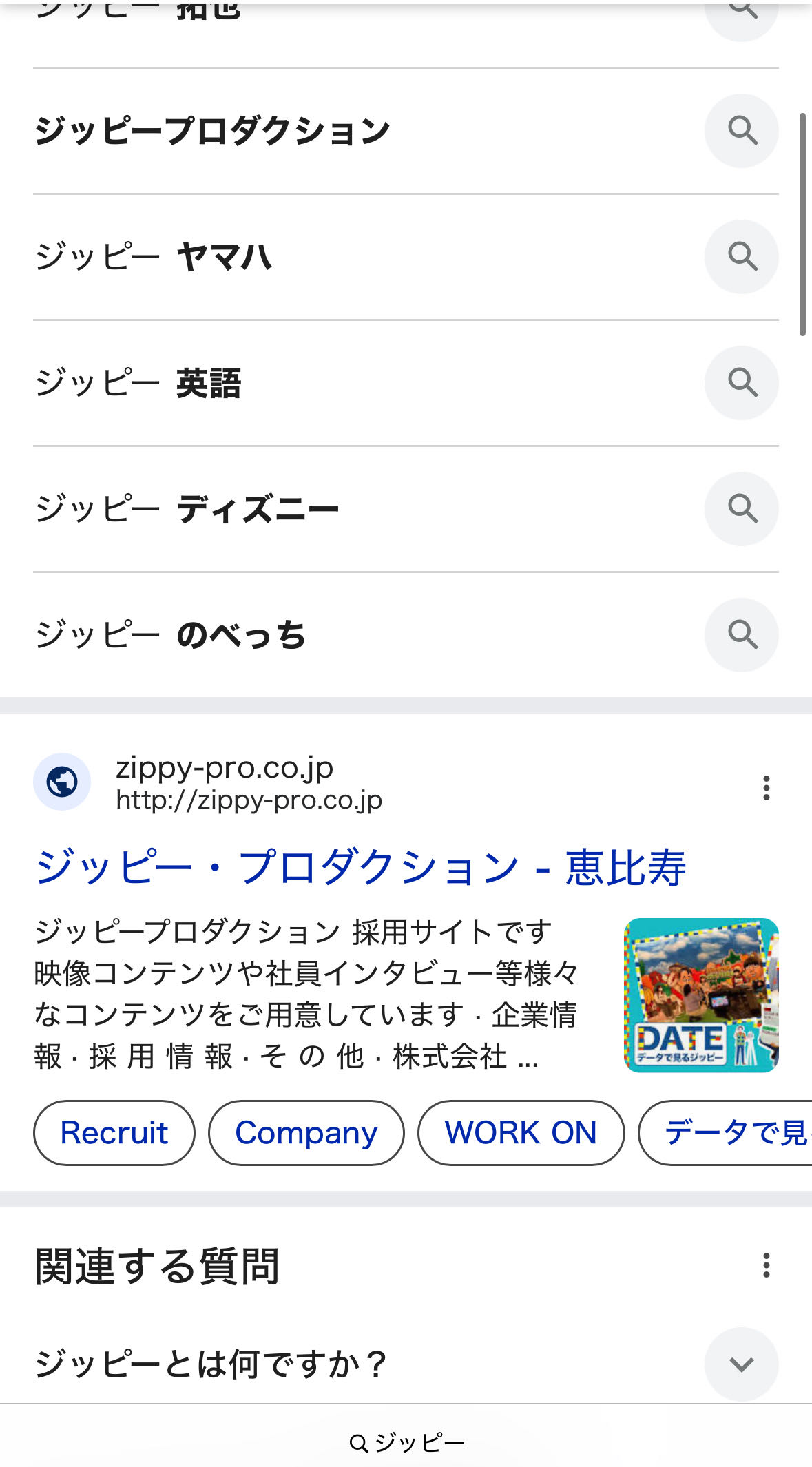Open the ジッピー・プロダクション - 恵比寿 result title
This screenshot has height=1467, width=812.
tap(360, 866)
